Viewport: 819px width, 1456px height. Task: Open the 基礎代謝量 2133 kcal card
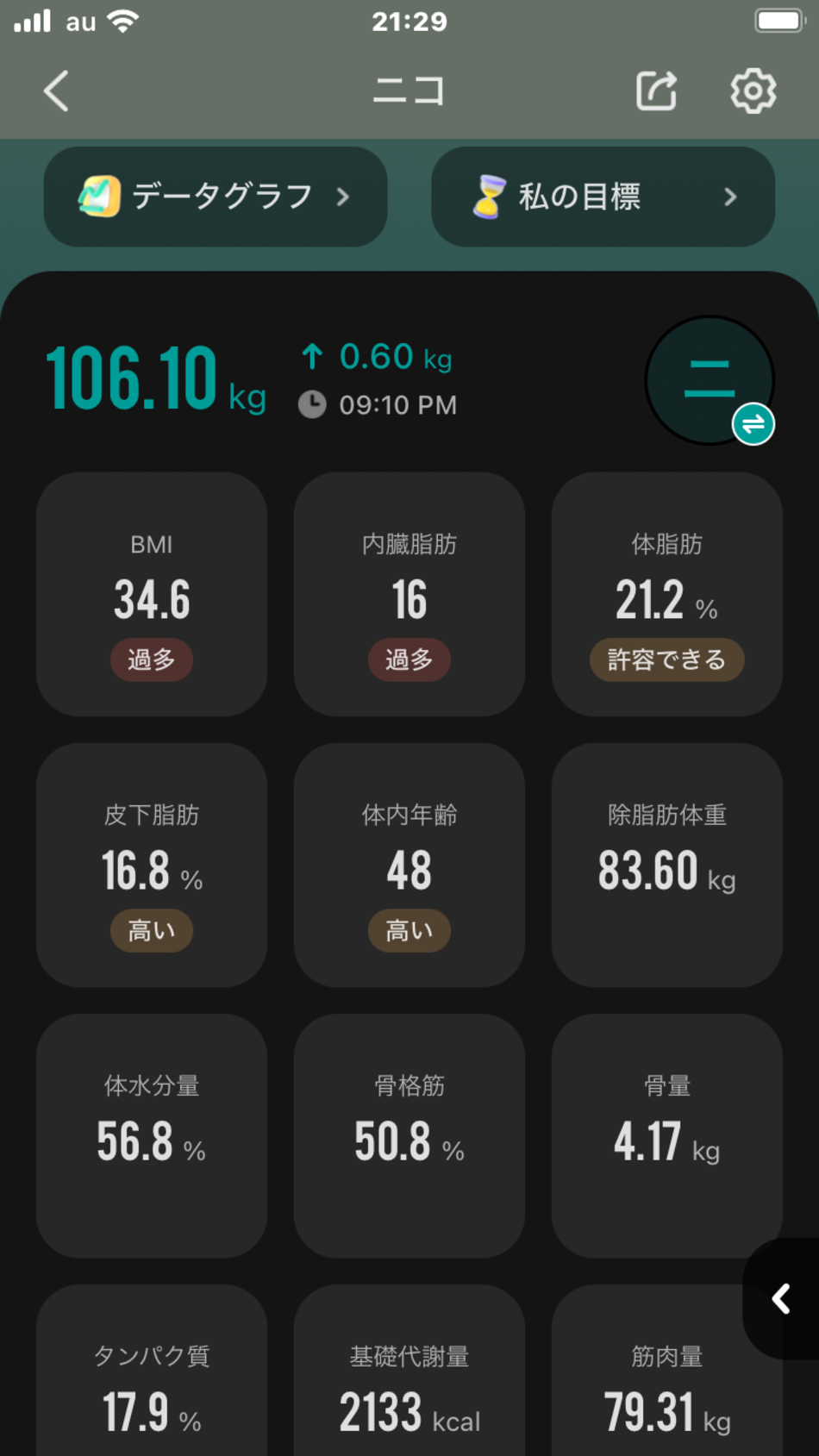tap(409, 1379)
